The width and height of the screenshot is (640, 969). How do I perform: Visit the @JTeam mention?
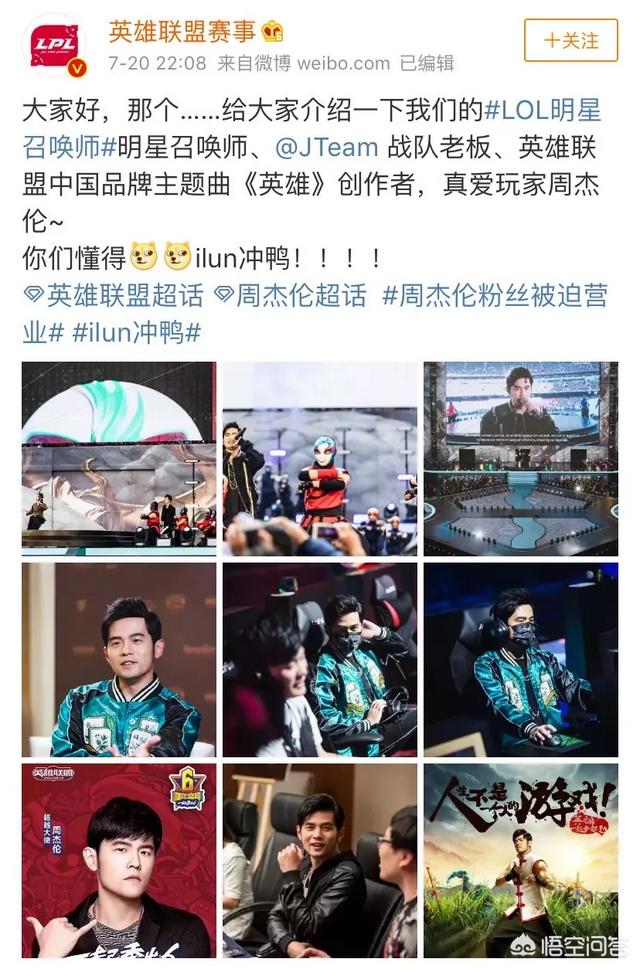pyautogui.click(x=326, y=147)
